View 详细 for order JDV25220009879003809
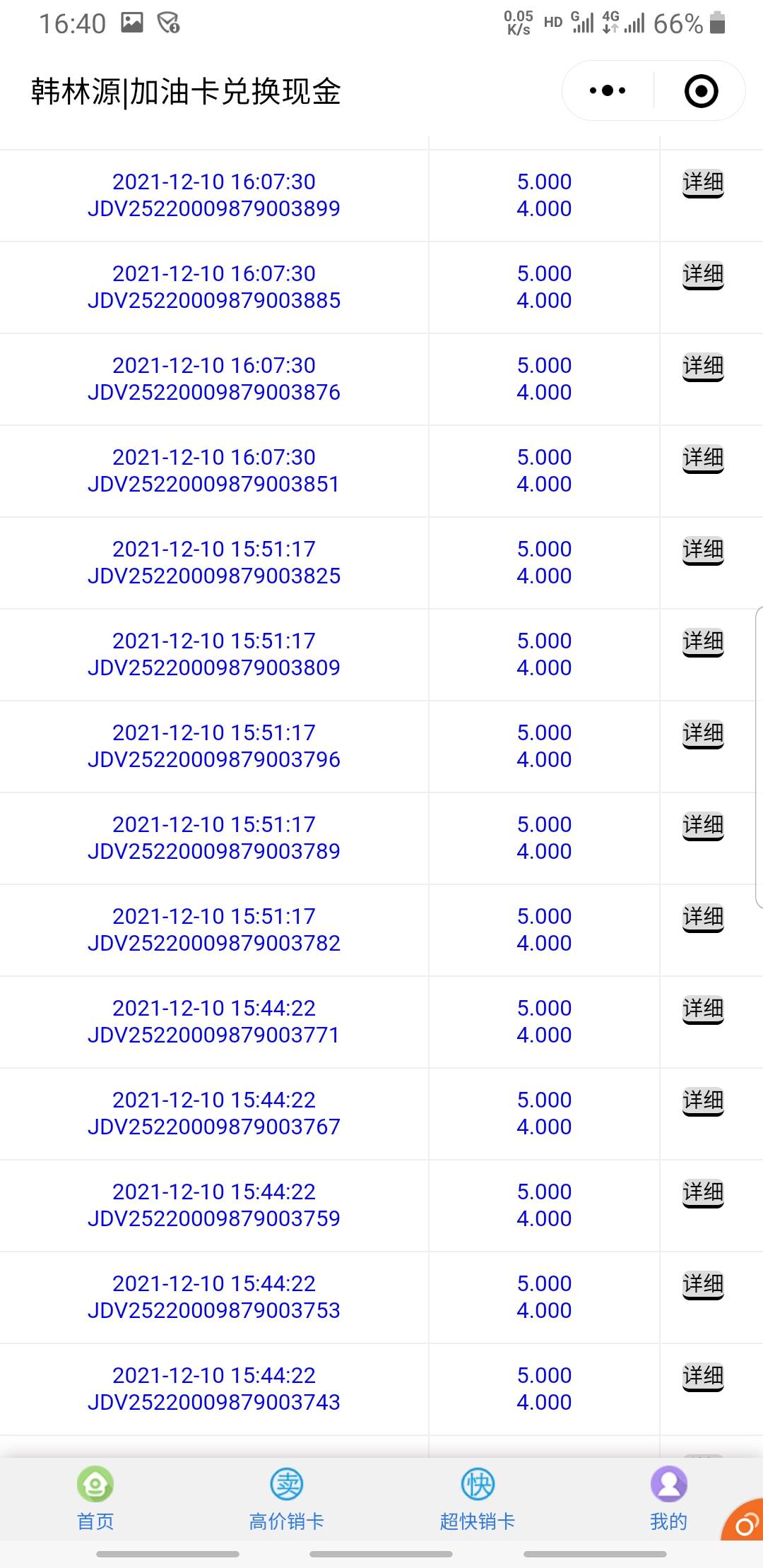Screen dimensions: 763x1568 point(703,642)
